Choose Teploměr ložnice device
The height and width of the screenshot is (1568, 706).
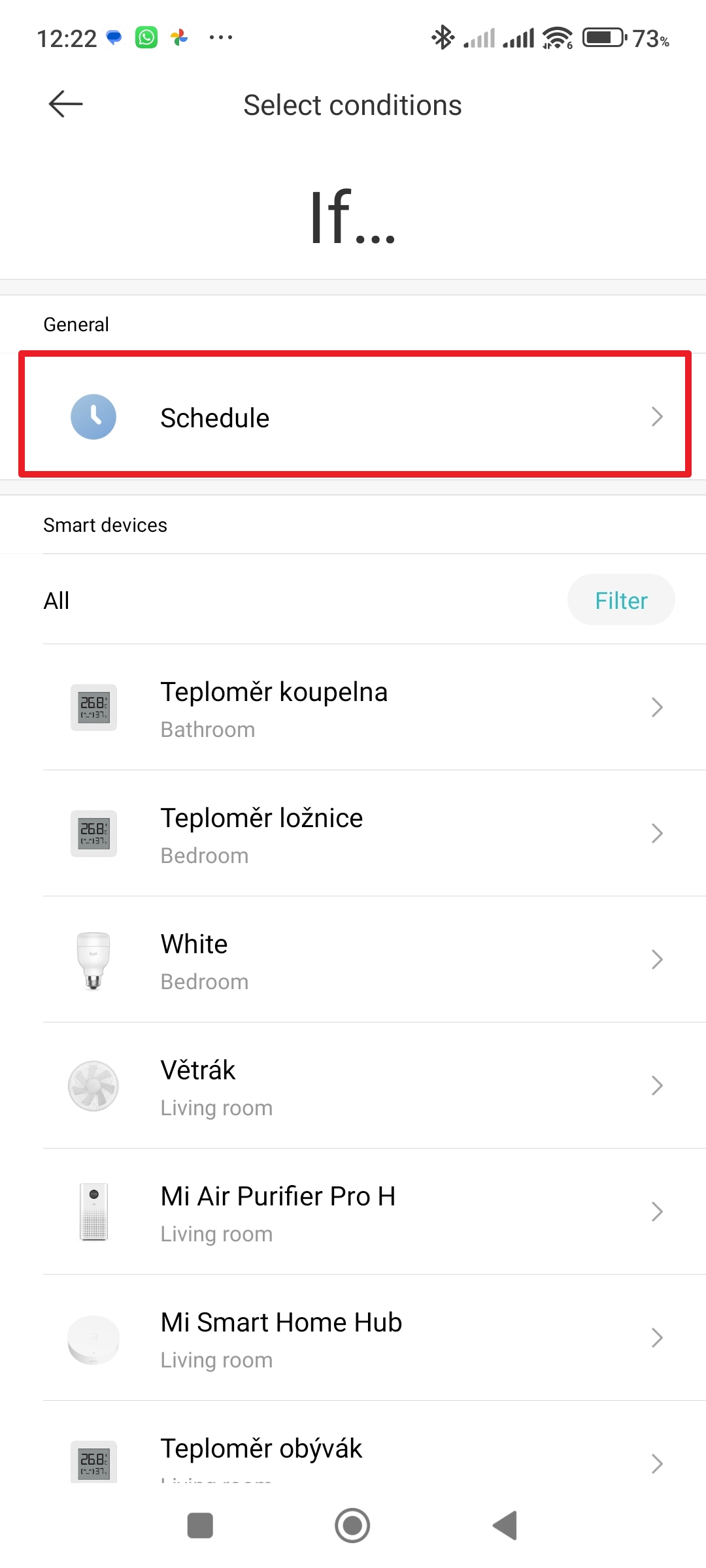click(x=353, y=834)
